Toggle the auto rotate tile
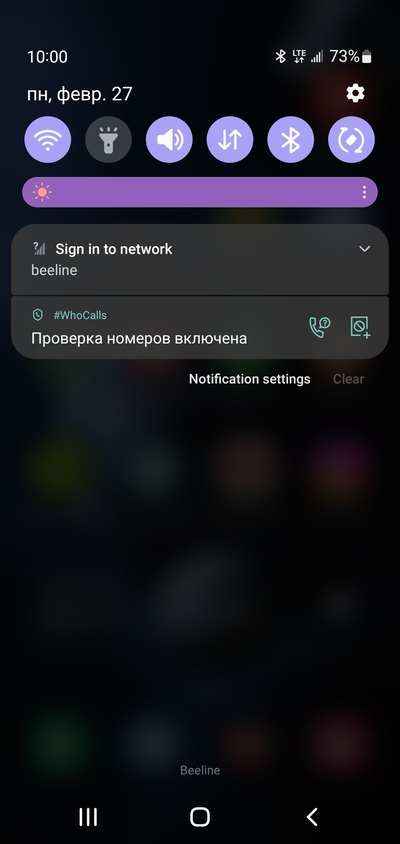The width and height of the screenshot is (400, 844). [x=352, y=139]
